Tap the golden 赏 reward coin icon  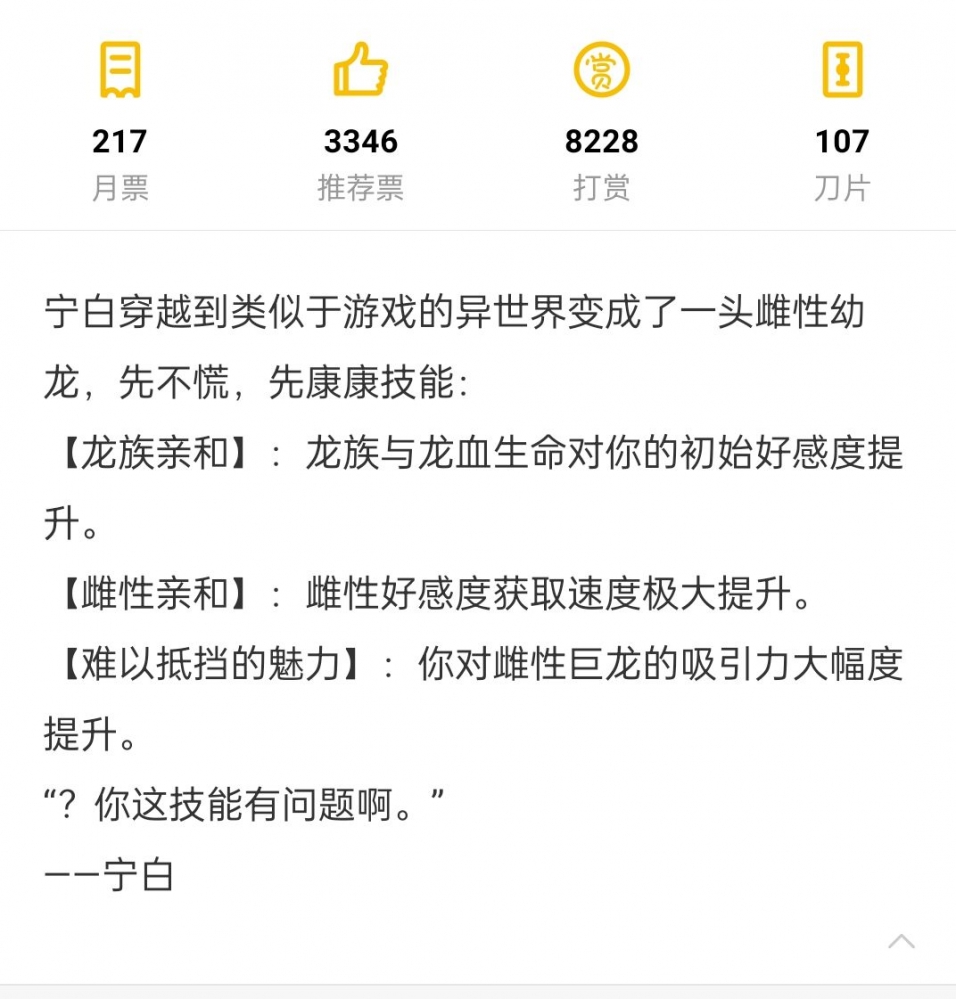(601, 70)
